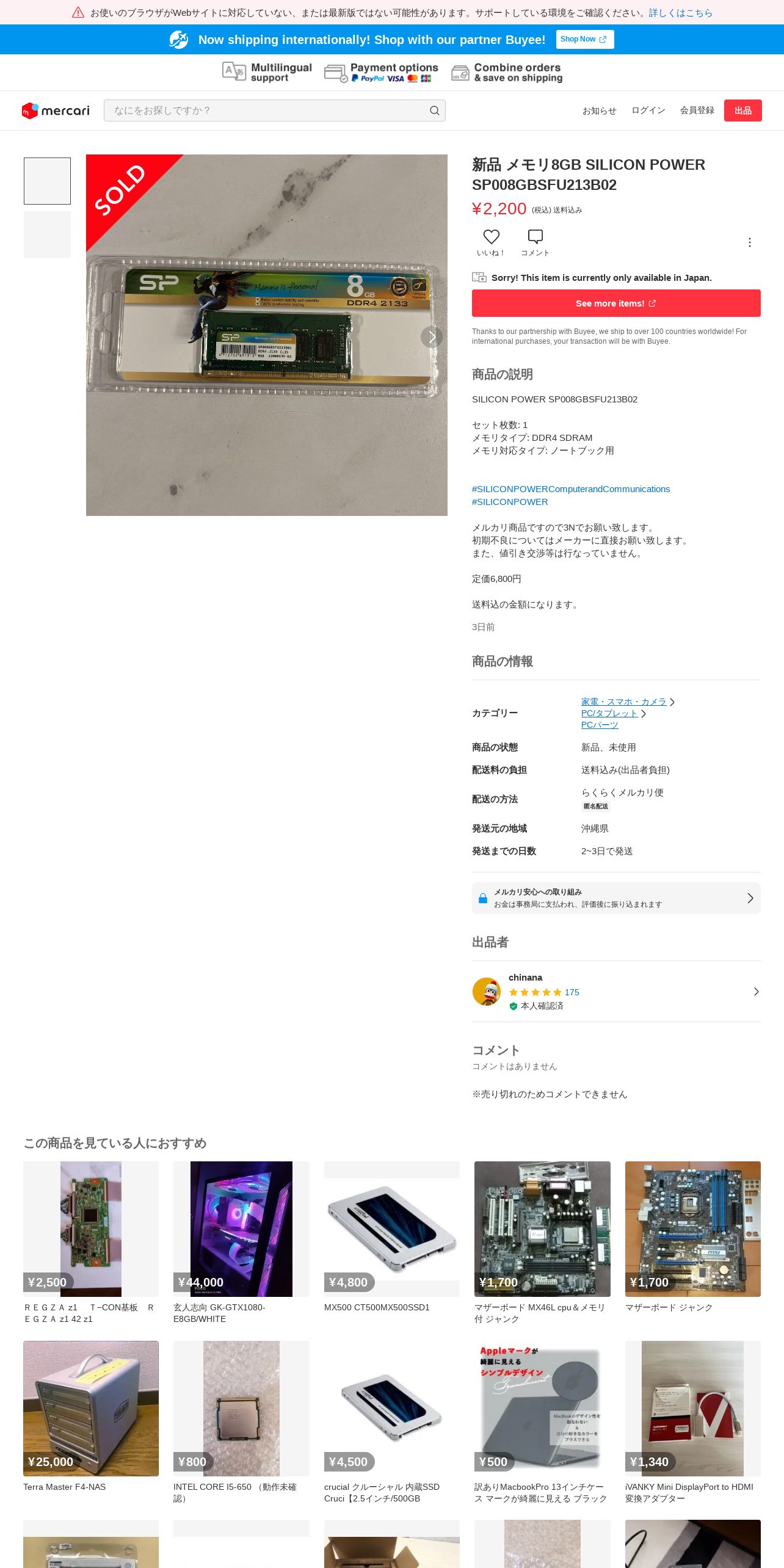The width and height of the screenshot is (784, 1568).
Task: Open メルカリ安心への取り組み info row
Action: (x=615, y=898)
